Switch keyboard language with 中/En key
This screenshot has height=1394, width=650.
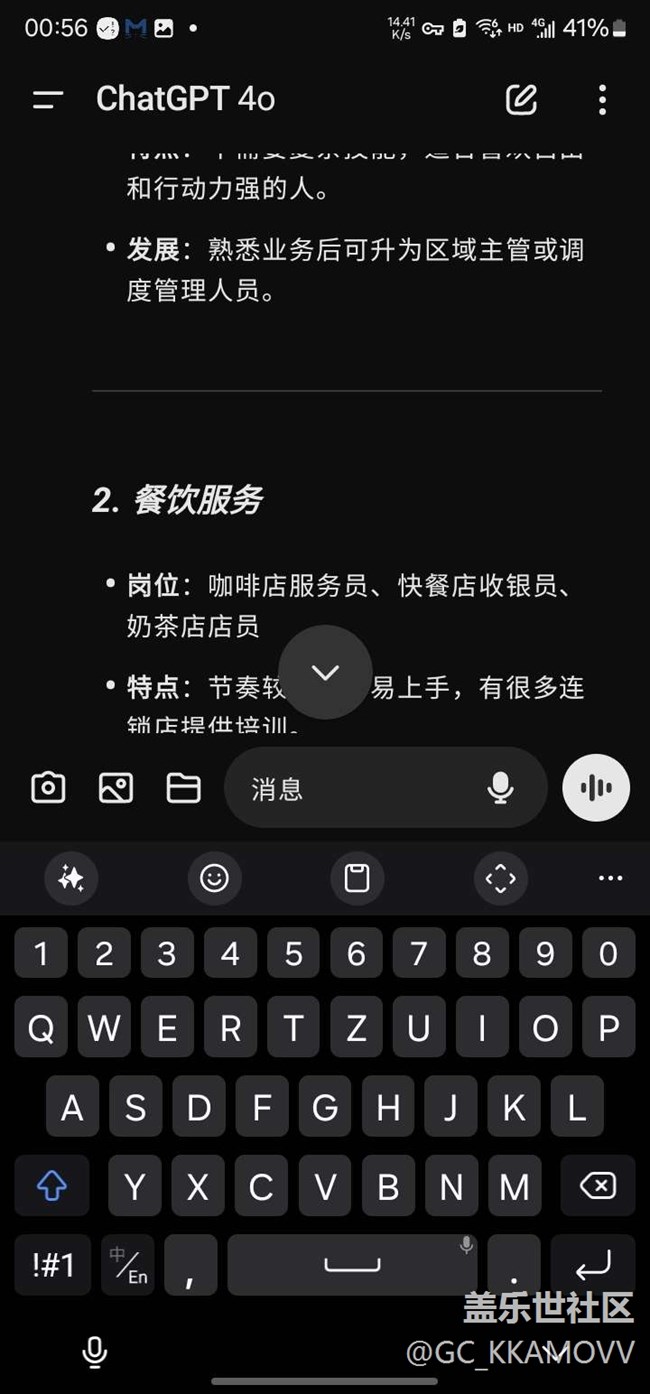[x=129, y=1265]
